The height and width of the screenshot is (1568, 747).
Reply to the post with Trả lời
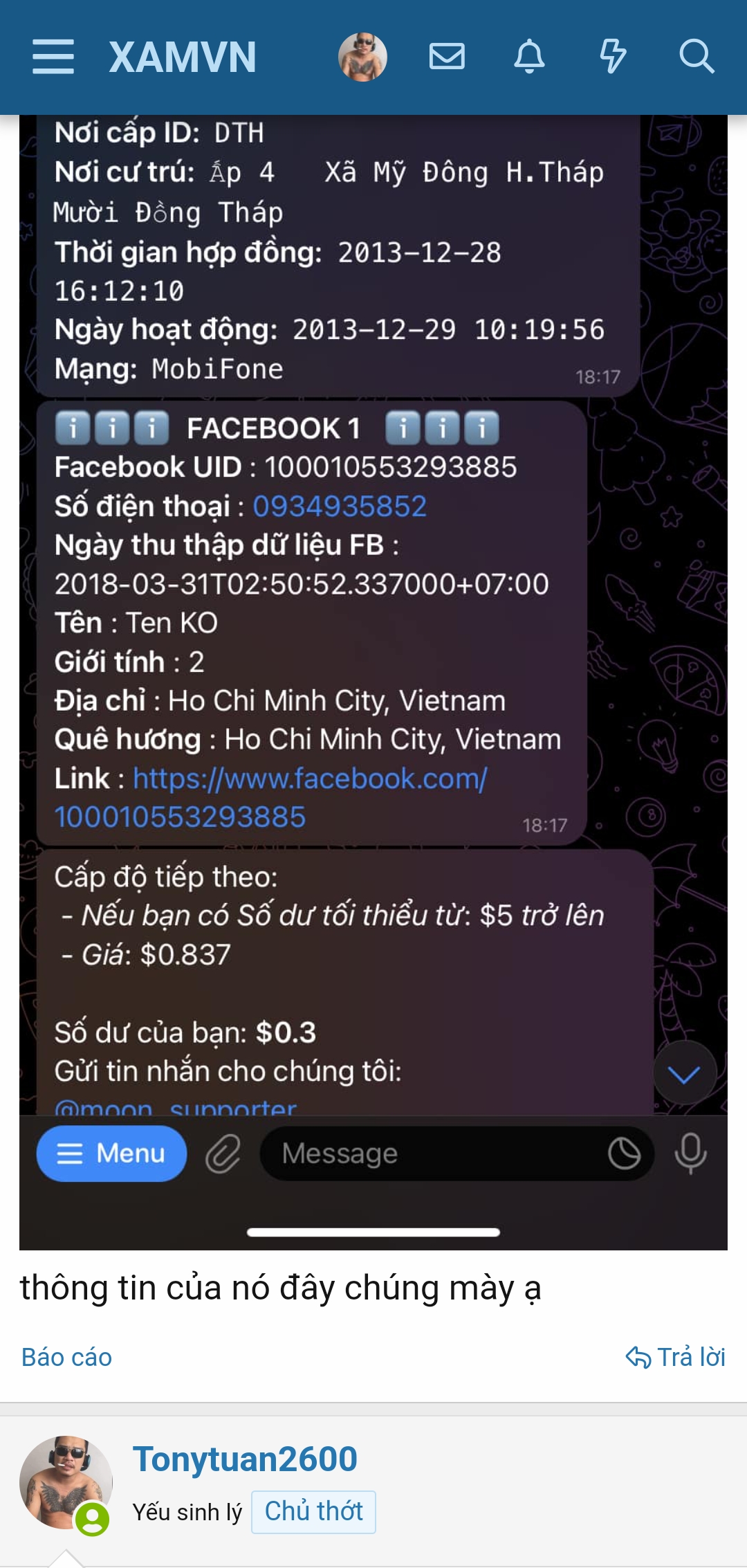click(x=676, y=1357)
